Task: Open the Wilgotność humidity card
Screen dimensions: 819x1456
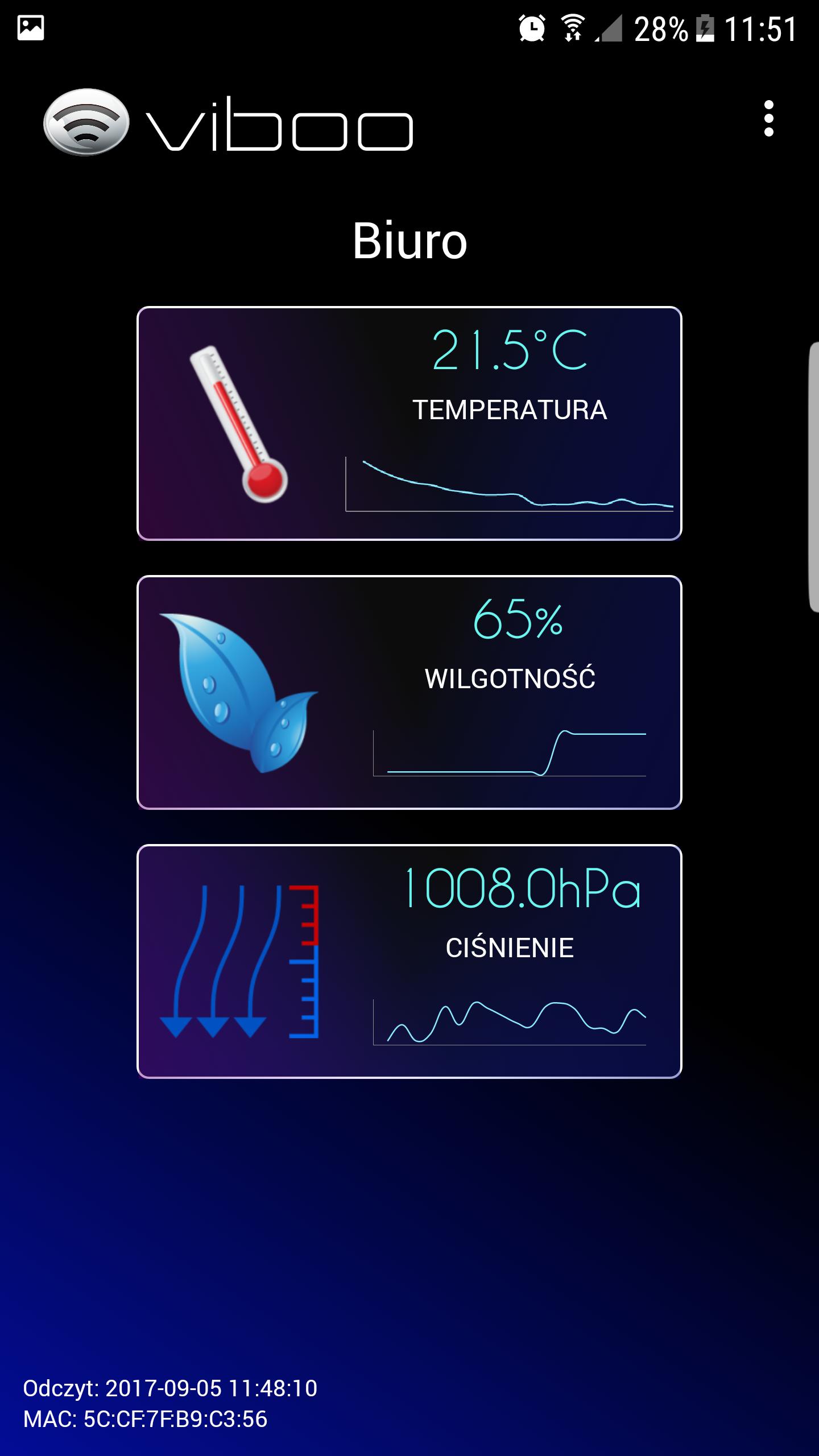Action: (409, 692)
